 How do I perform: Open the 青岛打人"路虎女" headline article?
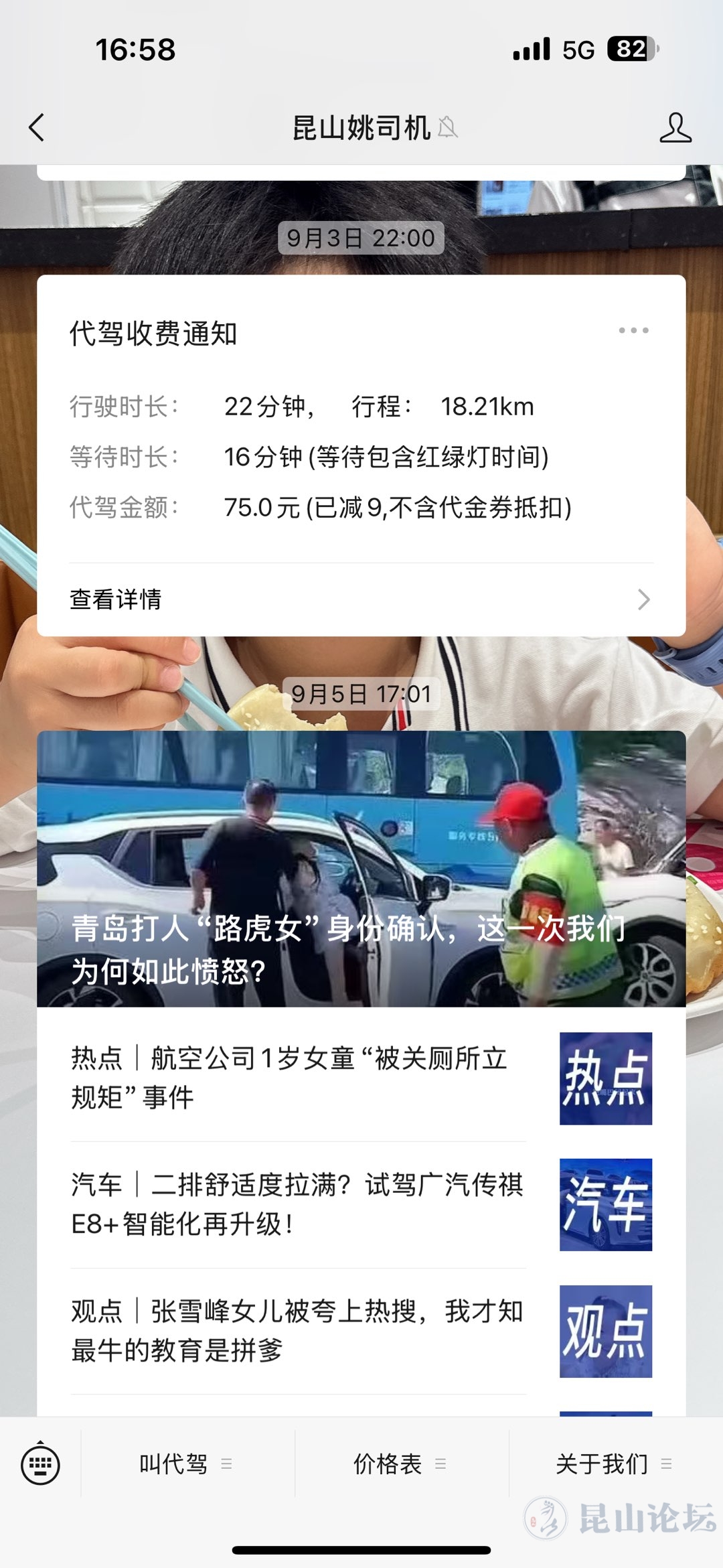[x=361, y=869]
